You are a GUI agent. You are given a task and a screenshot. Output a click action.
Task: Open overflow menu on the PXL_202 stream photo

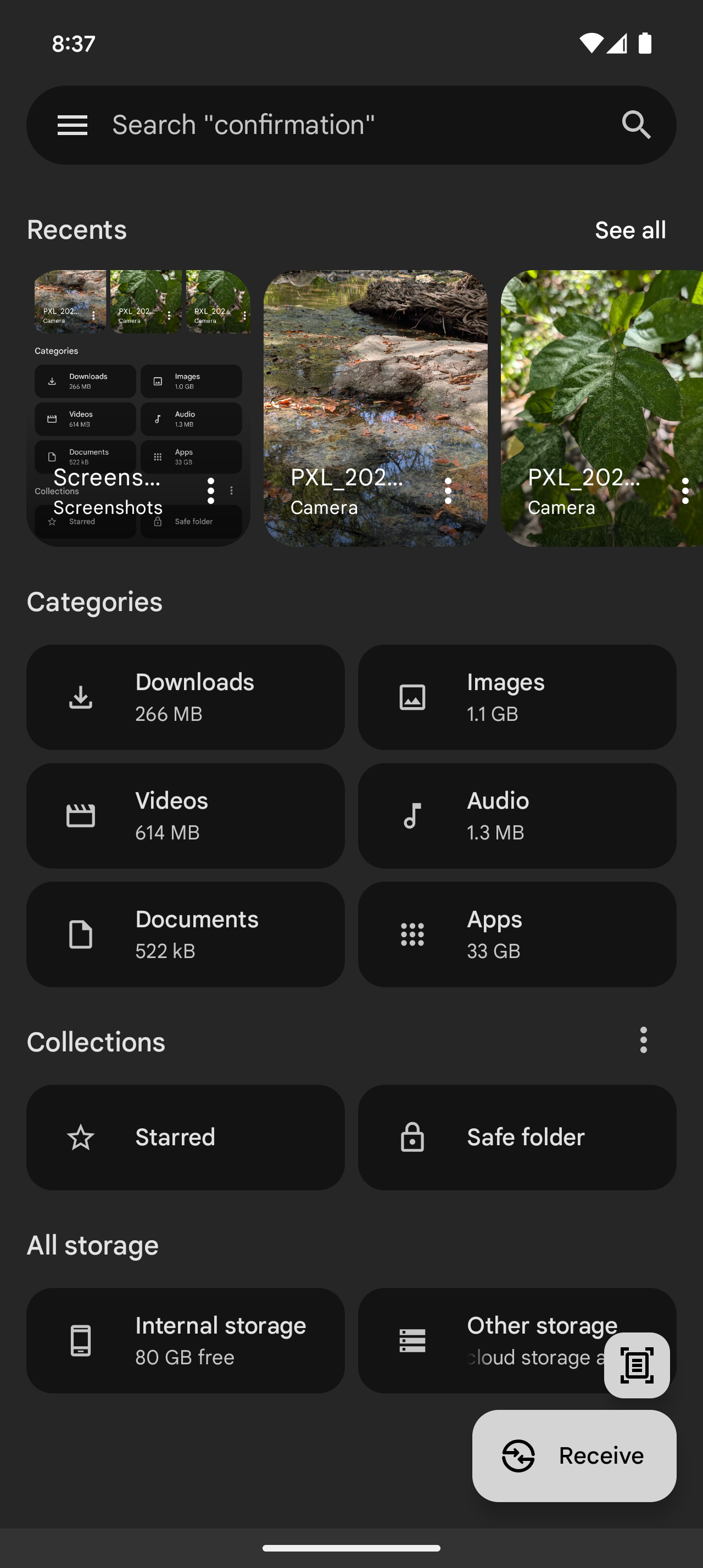tap(448, 491)
